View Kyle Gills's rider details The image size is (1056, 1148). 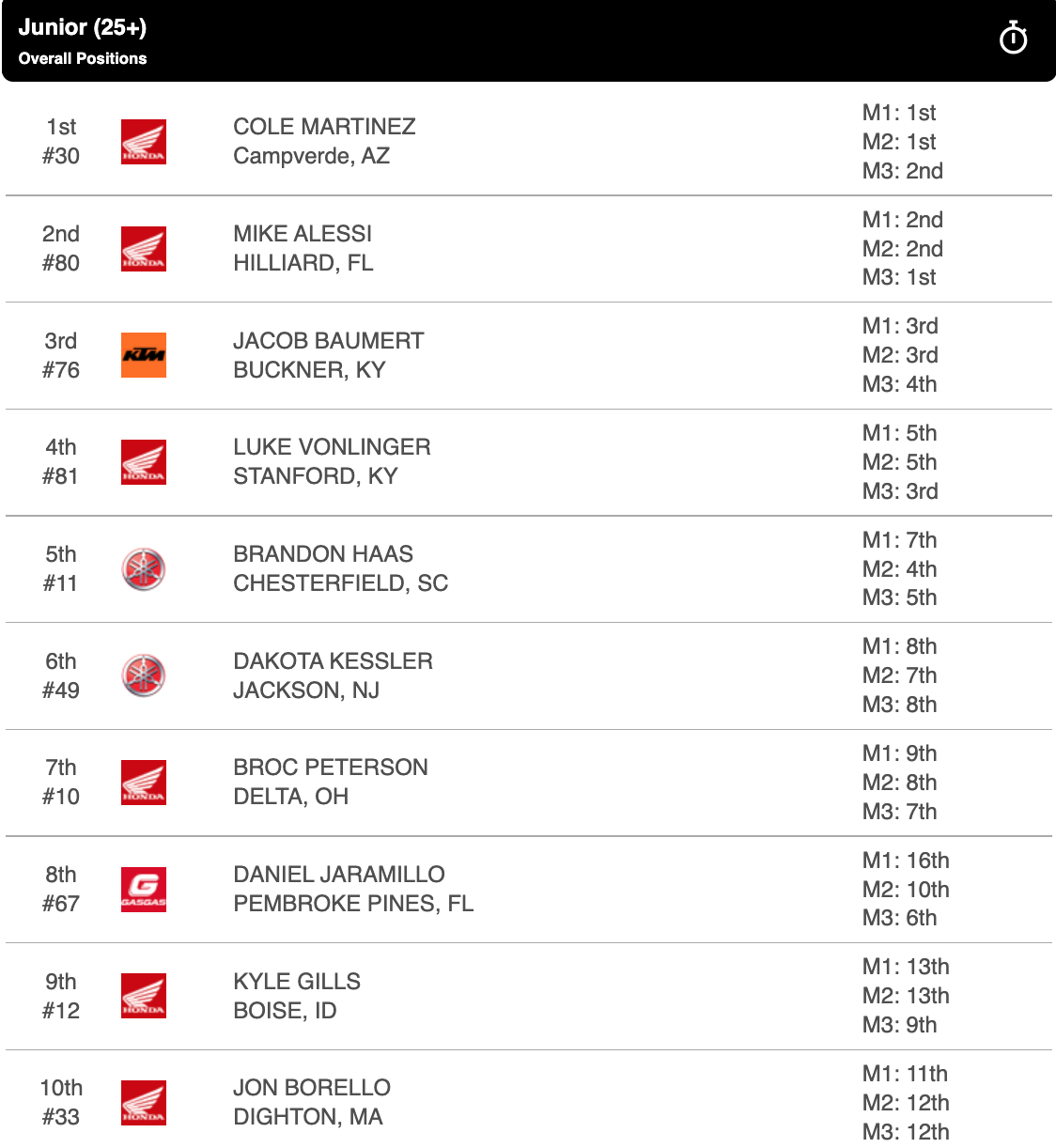point(296,996)
